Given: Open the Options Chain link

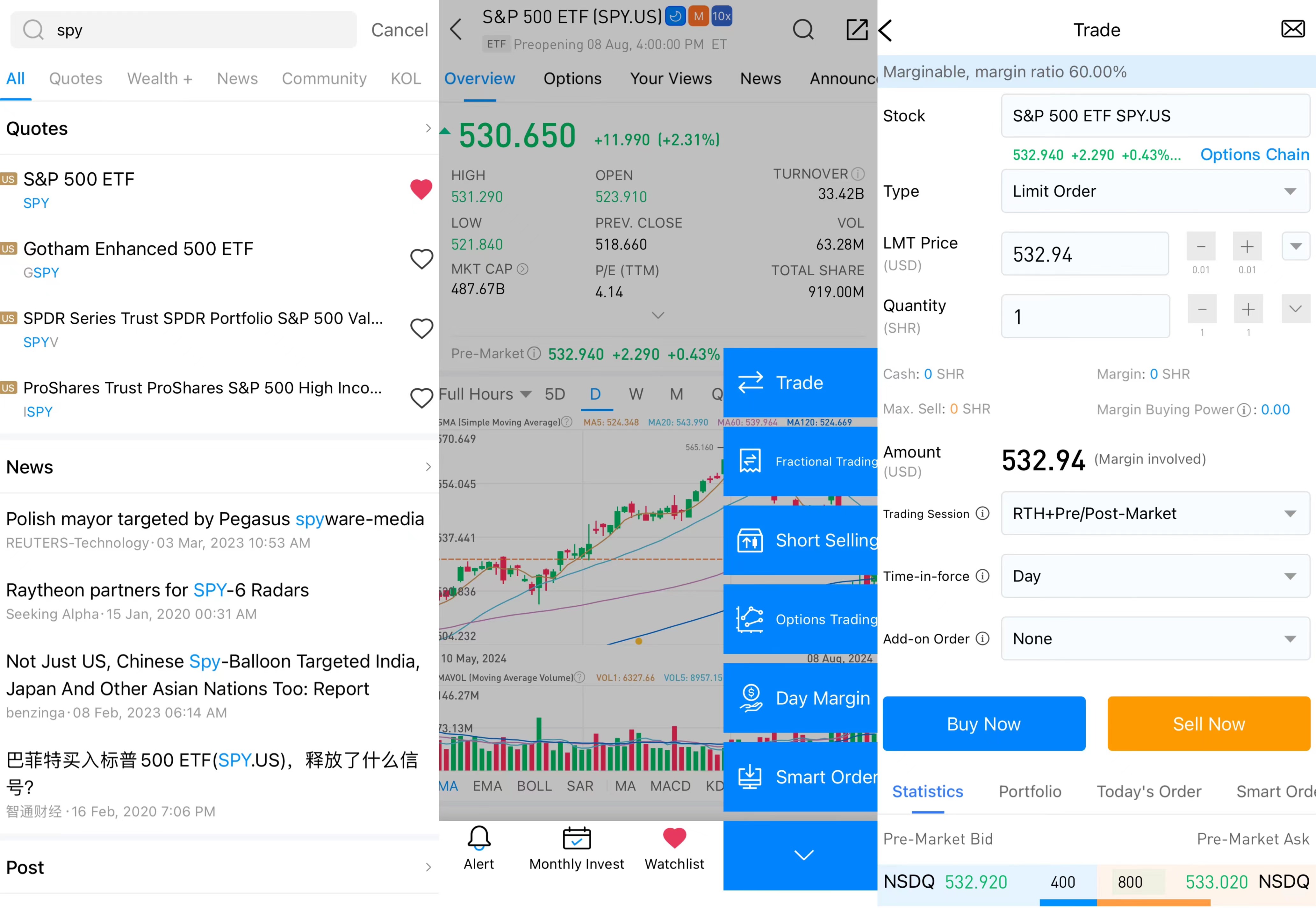Looking at the screenshot, I should (1254, 155).
